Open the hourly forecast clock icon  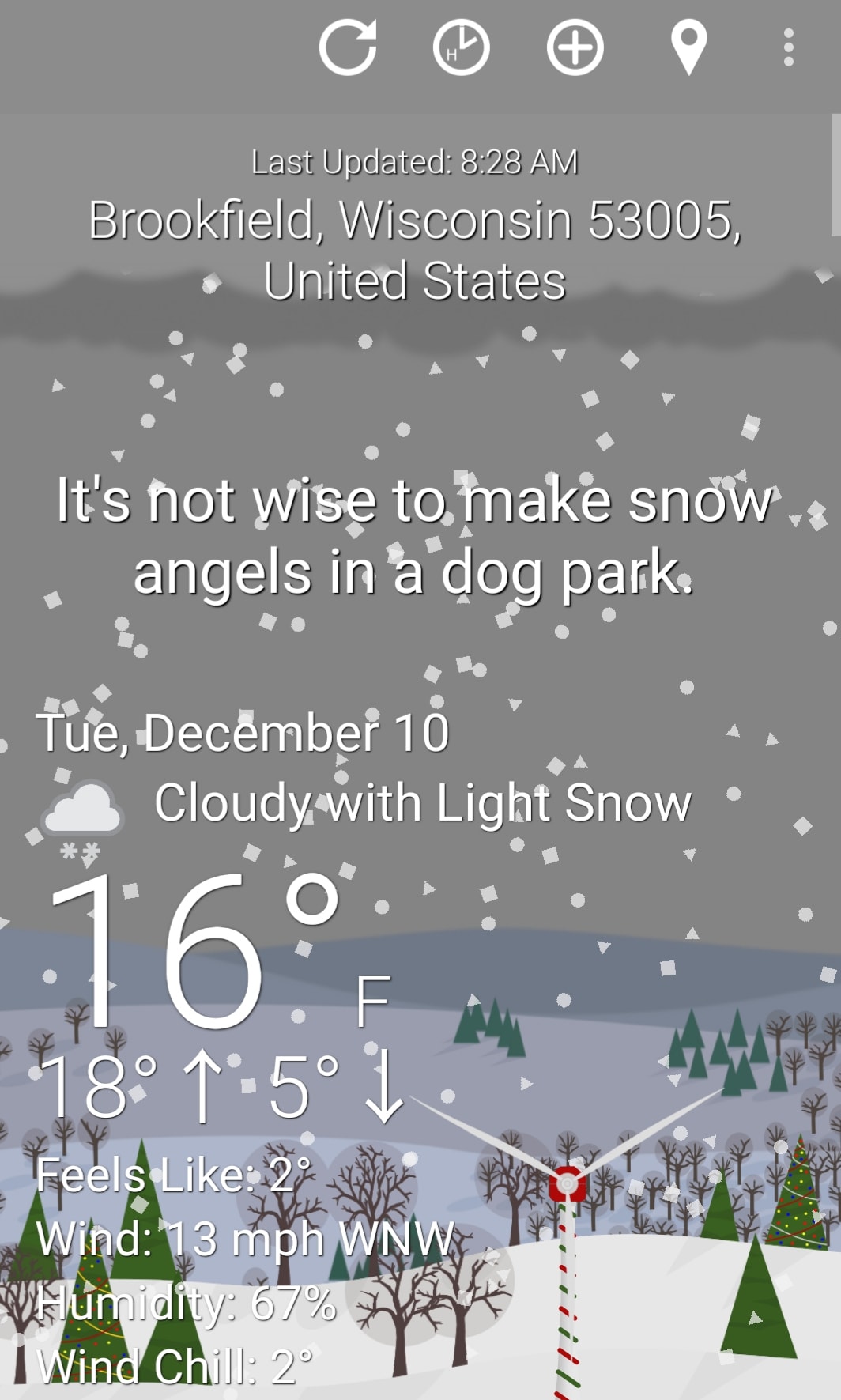pyautogui.click(x=462, y=47)
